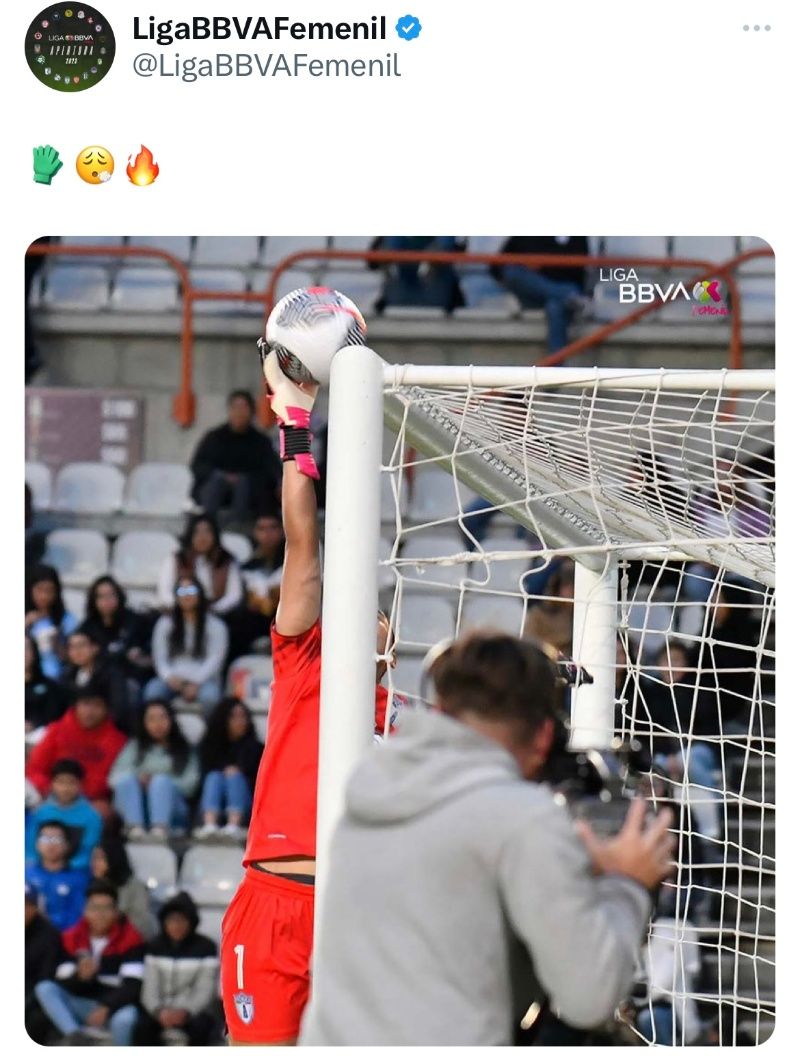
Task: View the goalkeeper photo in full screen
Action: [x=400, y=640]
